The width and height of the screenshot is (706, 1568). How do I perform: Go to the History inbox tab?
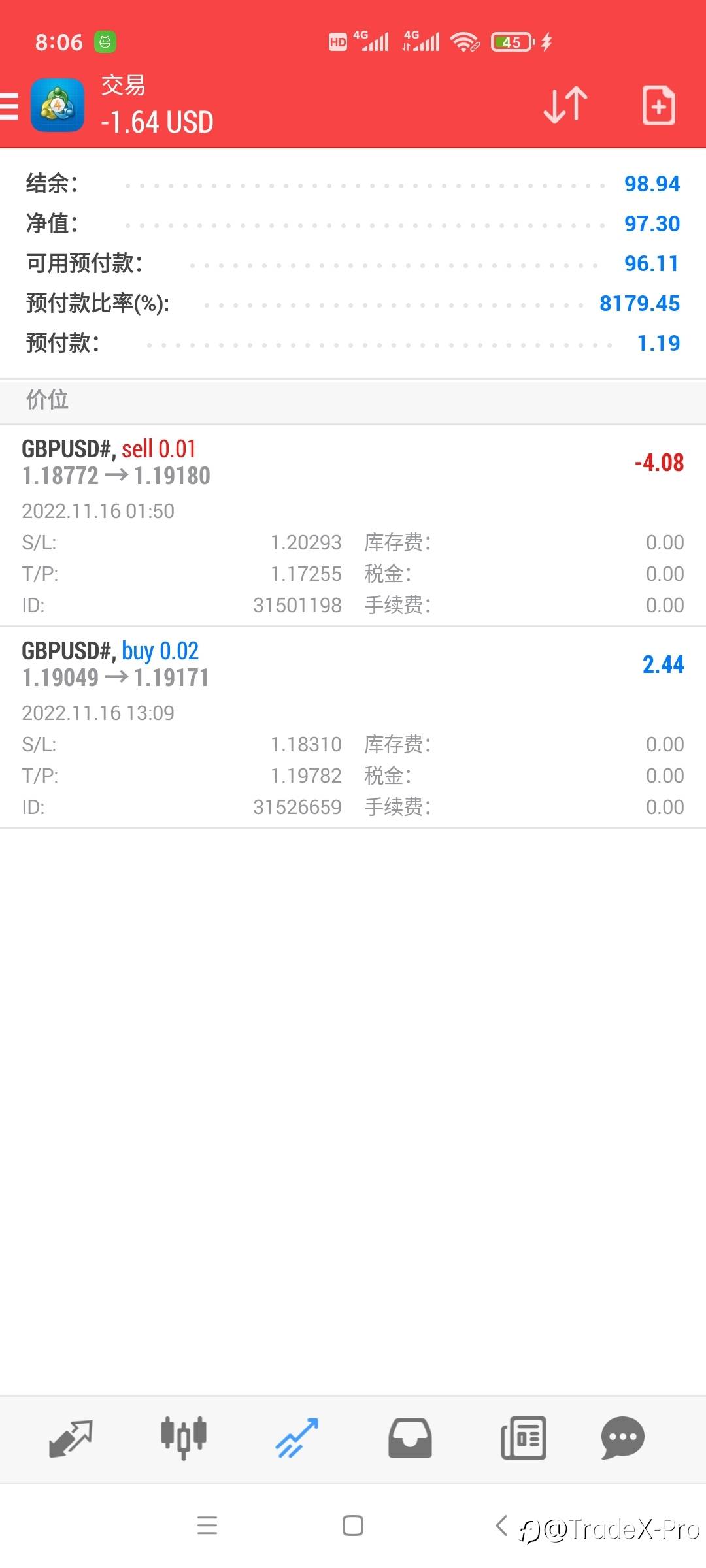coord(410,1438)
